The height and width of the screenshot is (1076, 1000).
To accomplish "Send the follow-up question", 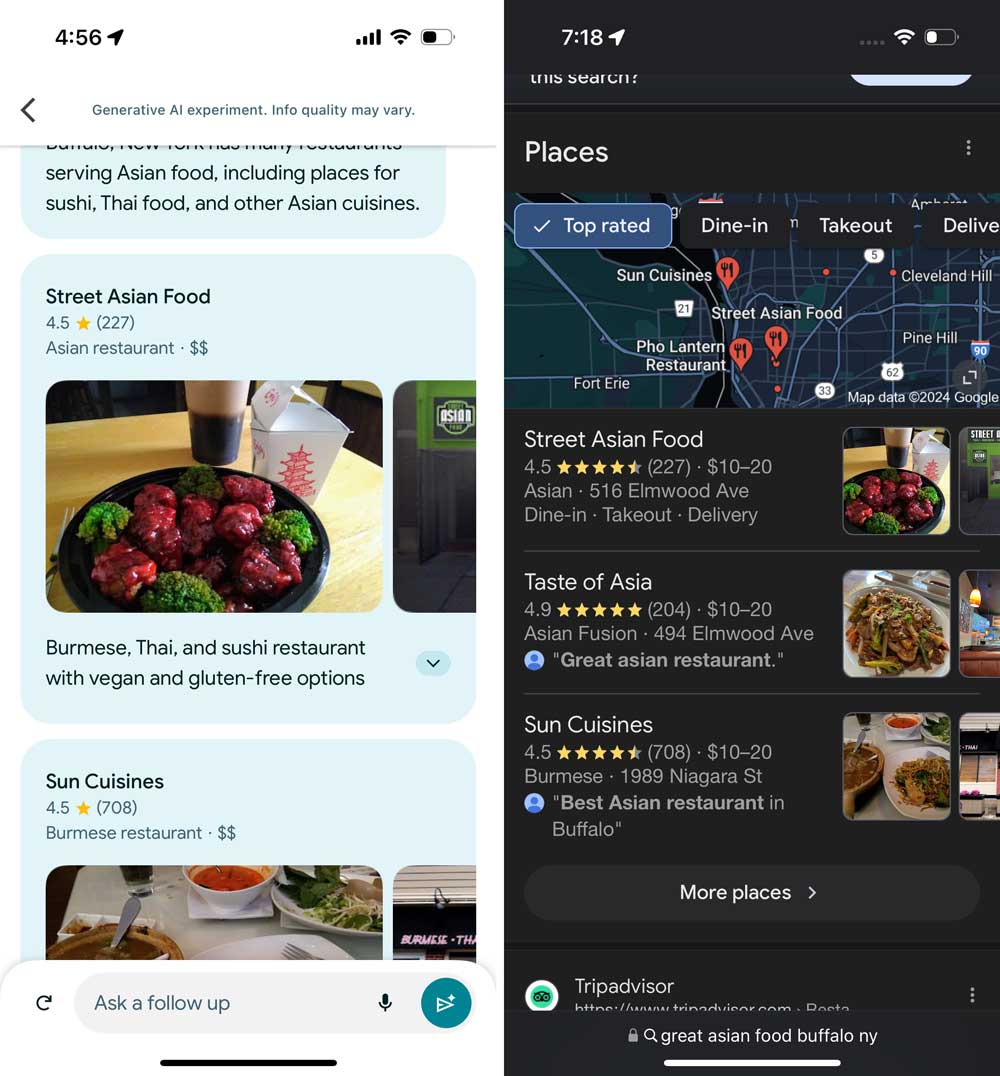I will (x=446, y=1003).
